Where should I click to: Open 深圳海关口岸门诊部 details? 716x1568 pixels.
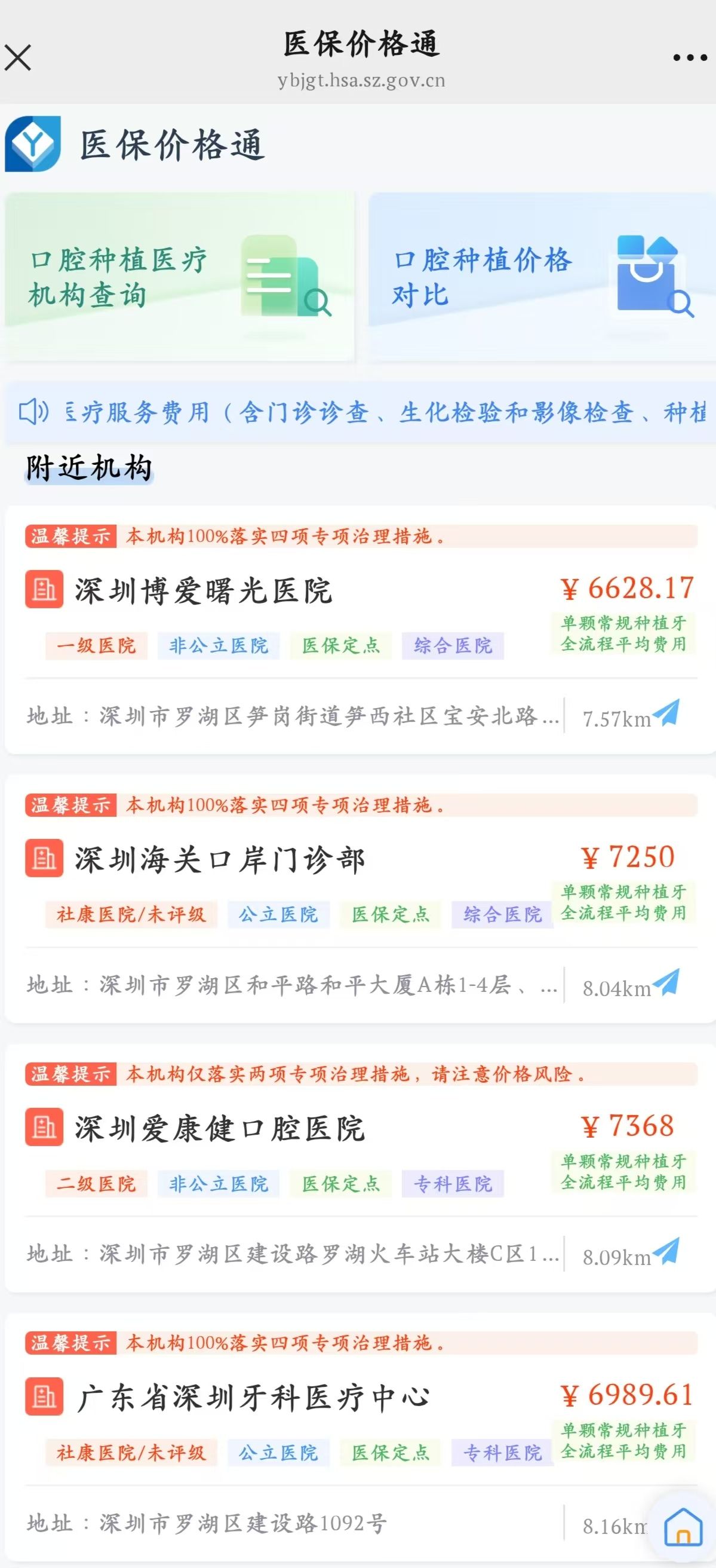click(x=220, y=859)
